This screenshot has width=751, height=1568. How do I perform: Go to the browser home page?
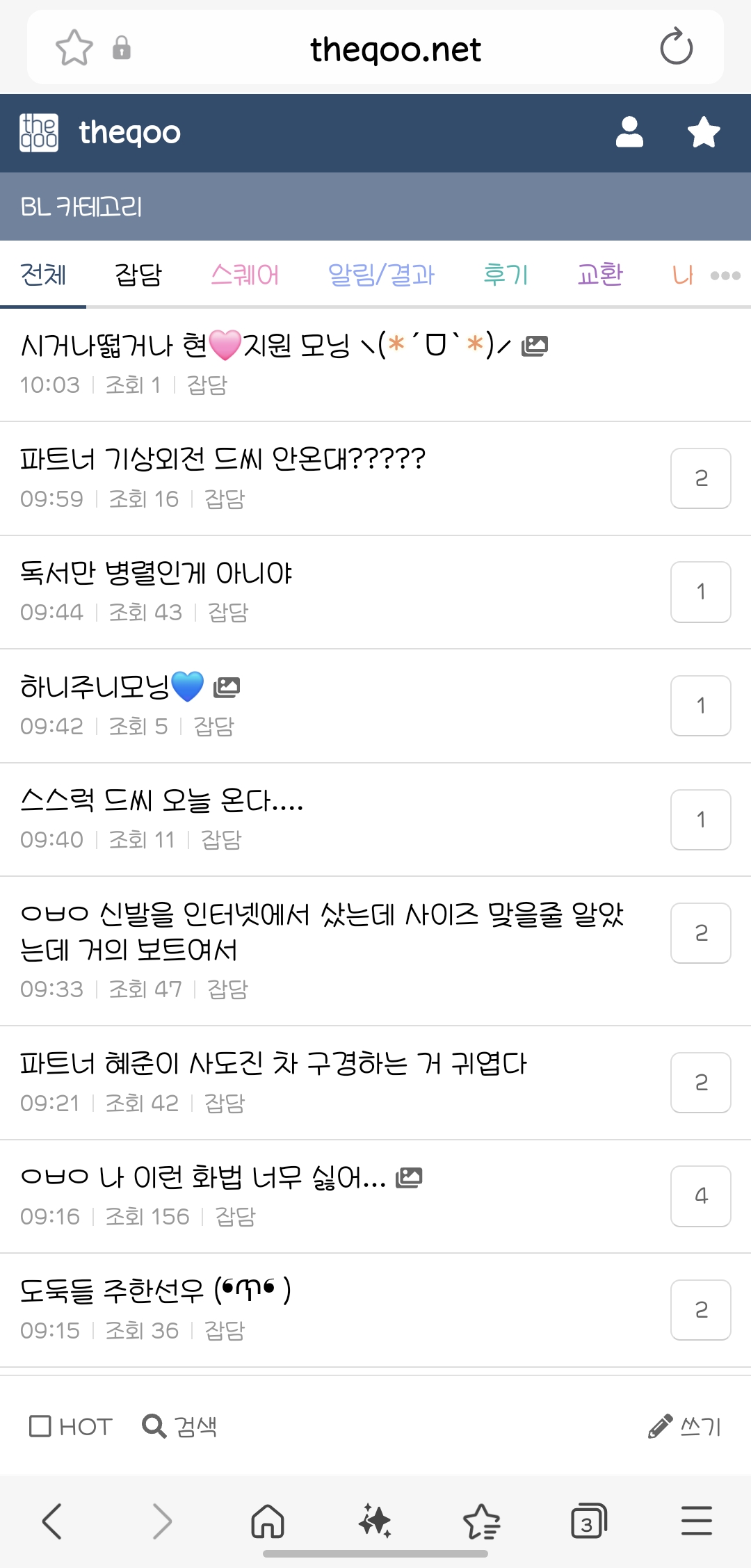[x=268, y=1521]
